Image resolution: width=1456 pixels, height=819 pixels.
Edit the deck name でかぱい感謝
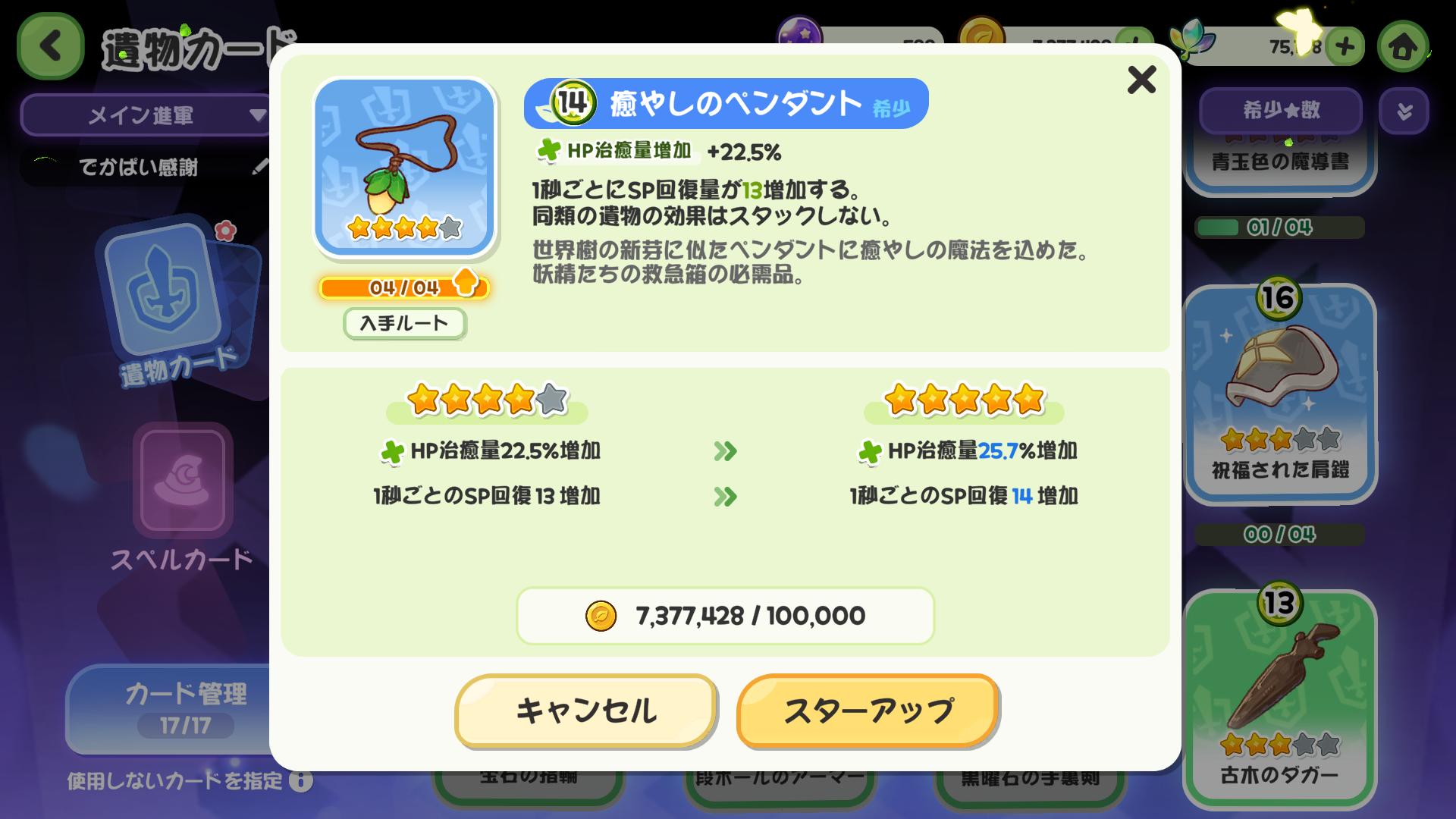[x=260, y=166]
